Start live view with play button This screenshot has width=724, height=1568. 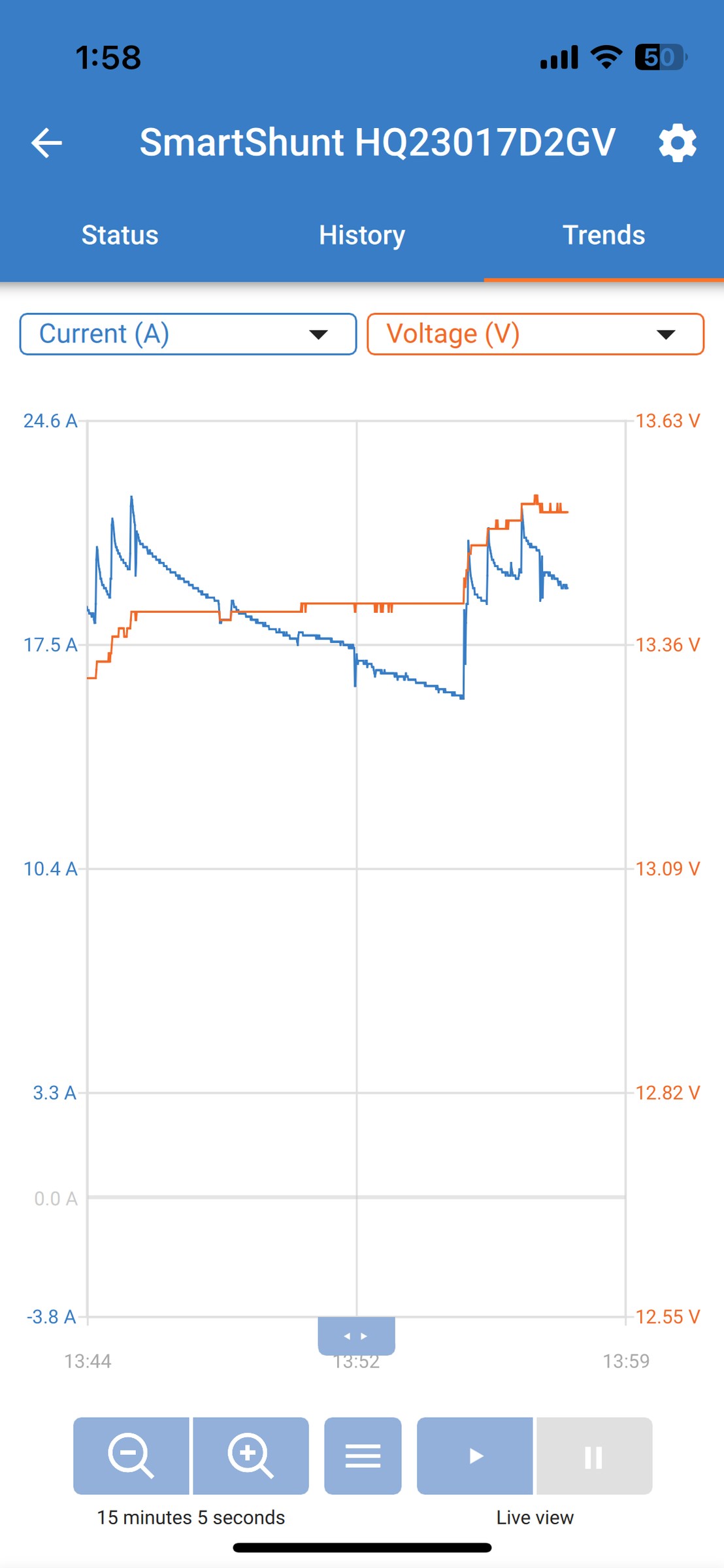(x=475, y=1456)
